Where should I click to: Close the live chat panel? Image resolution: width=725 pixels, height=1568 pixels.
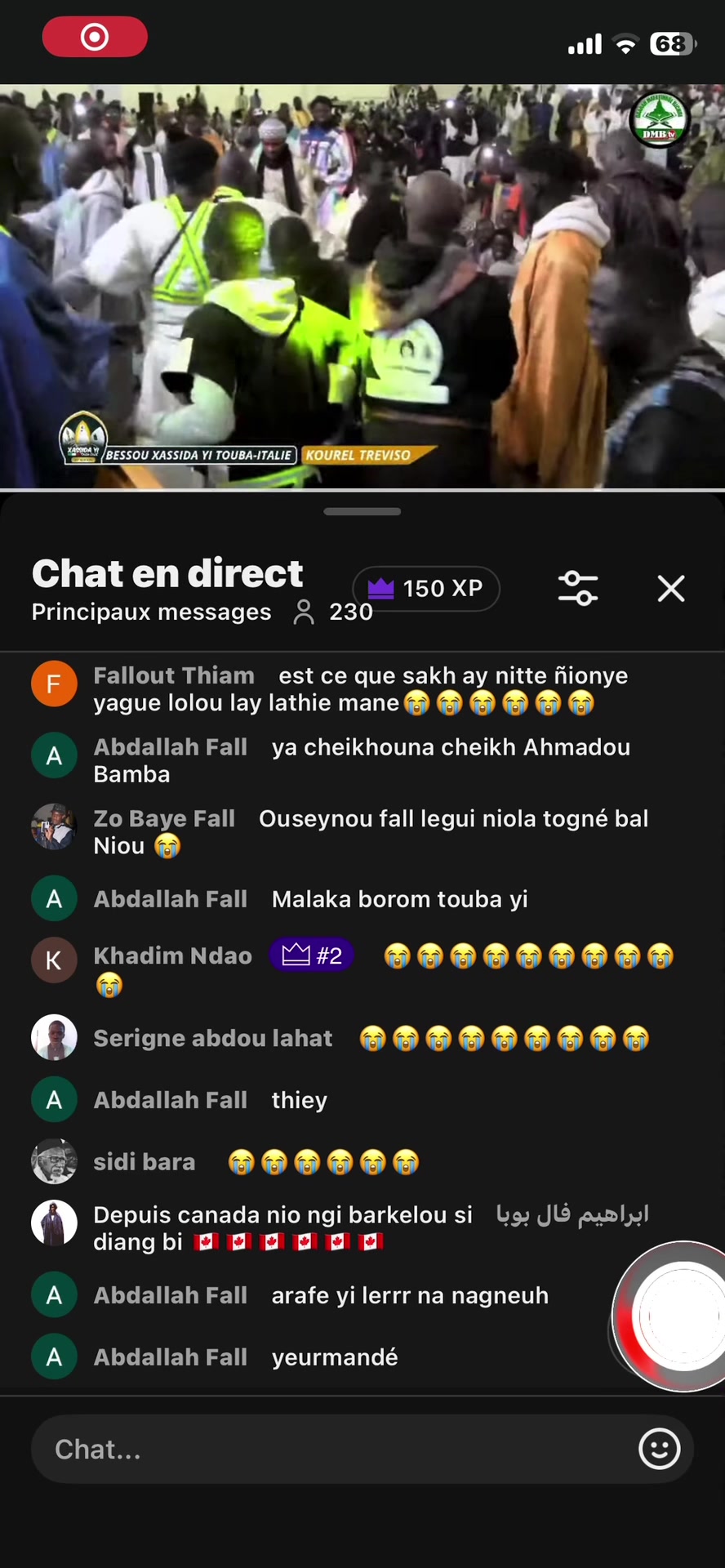pyautogui.click(x=670, y=588)
